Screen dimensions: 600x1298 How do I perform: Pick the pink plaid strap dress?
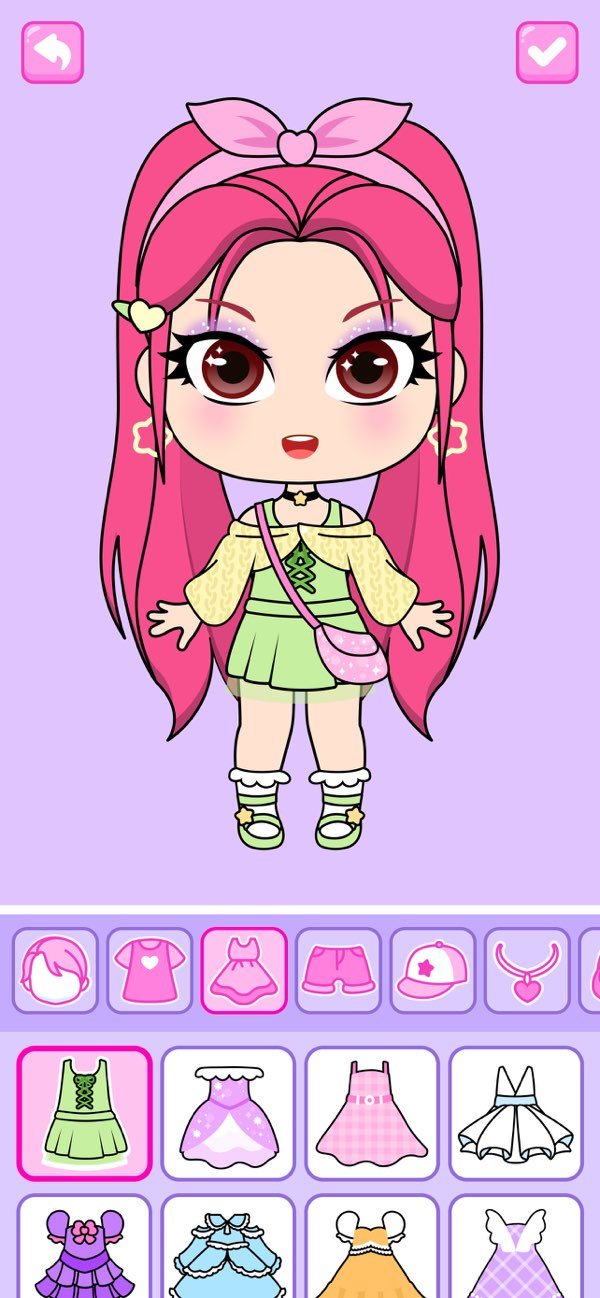(x=372, y=1113)
